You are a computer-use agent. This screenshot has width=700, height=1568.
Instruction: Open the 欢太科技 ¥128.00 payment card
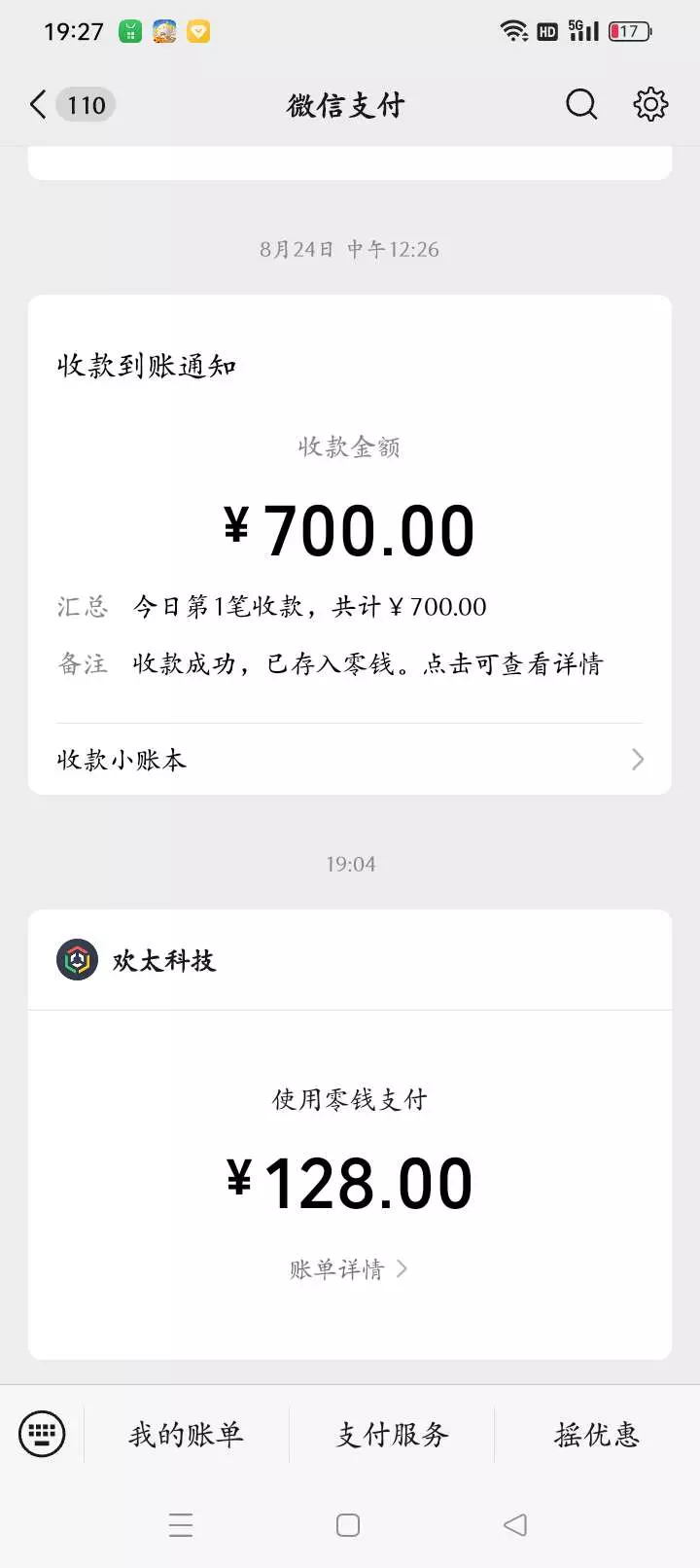[x=350, y=1134]
